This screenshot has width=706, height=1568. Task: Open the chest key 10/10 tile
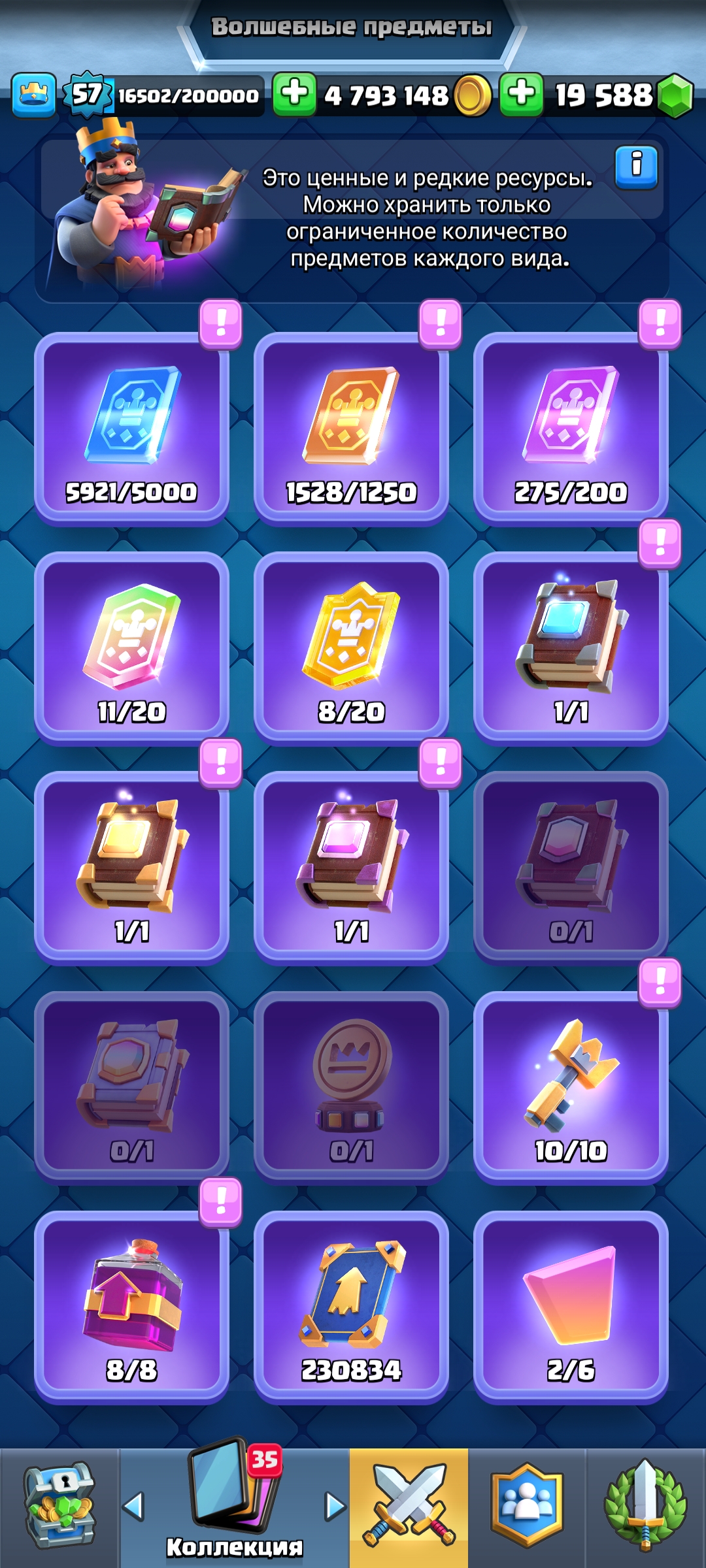pyautogui.click(x=571, y=1086)
